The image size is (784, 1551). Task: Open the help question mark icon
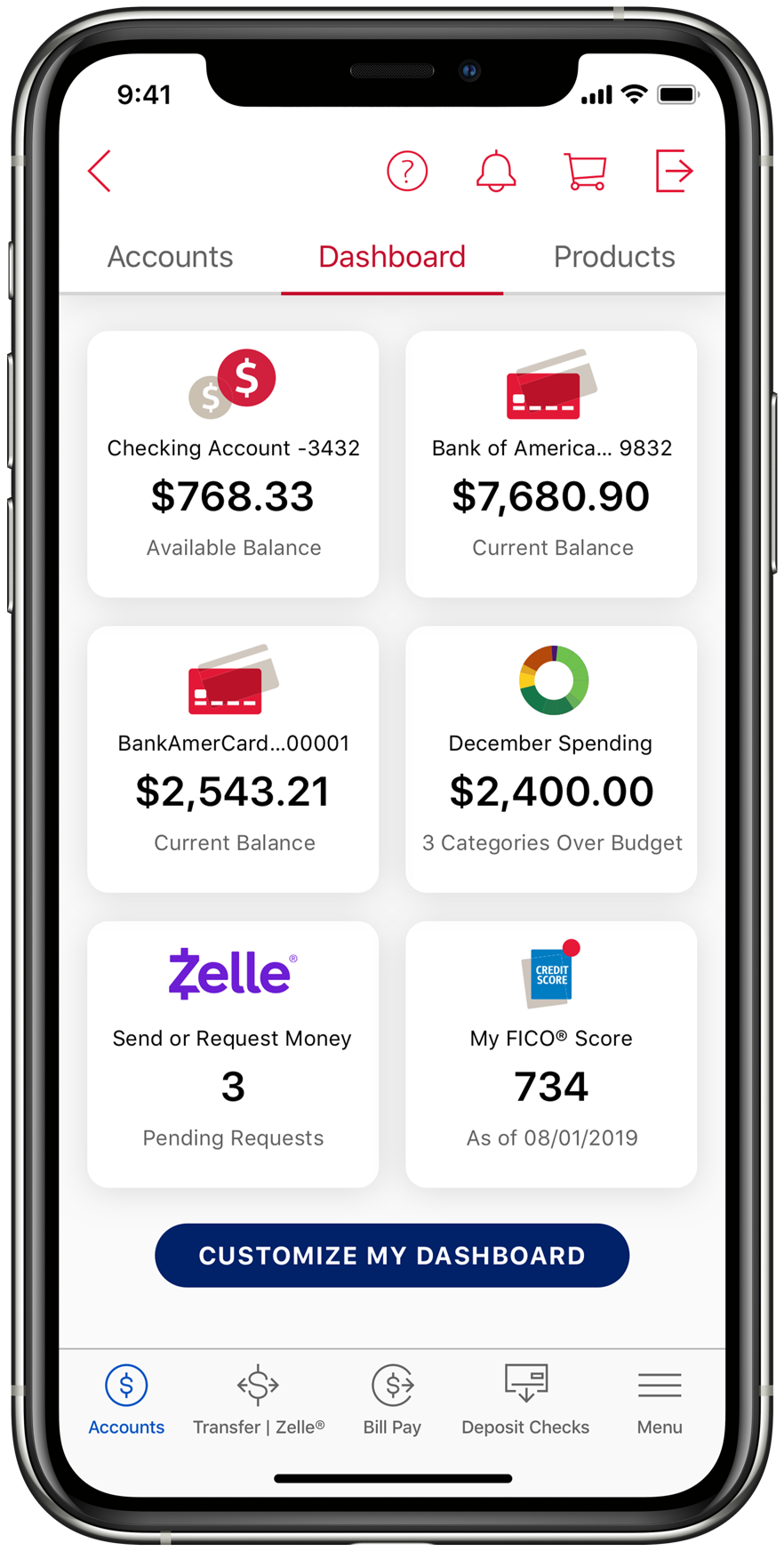coord(407,171)
